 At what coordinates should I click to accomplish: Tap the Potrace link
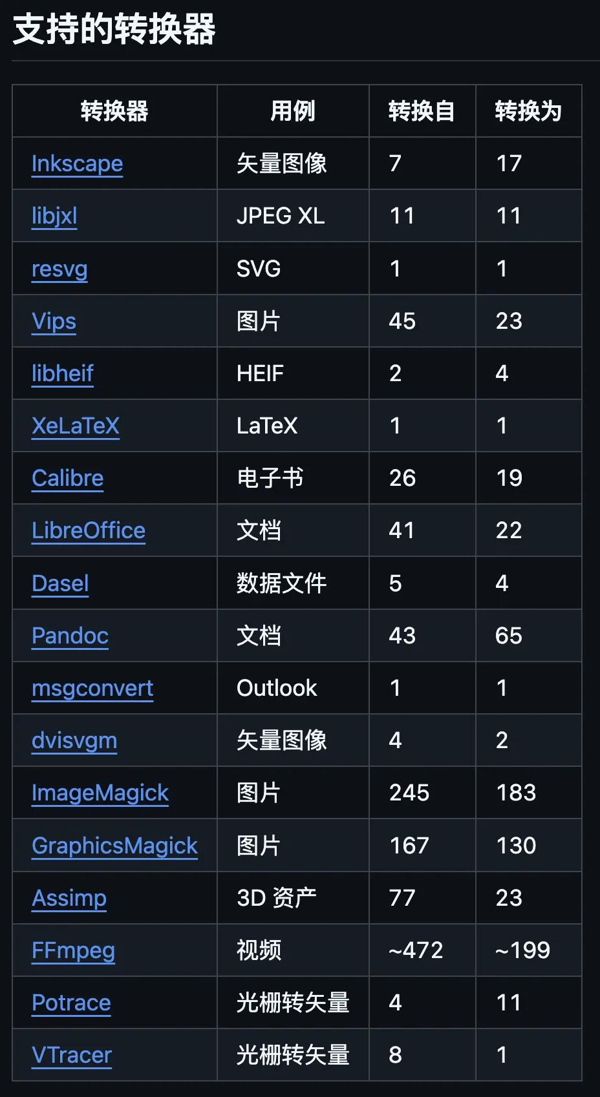pyautogui.click(x=71, y=1002)
